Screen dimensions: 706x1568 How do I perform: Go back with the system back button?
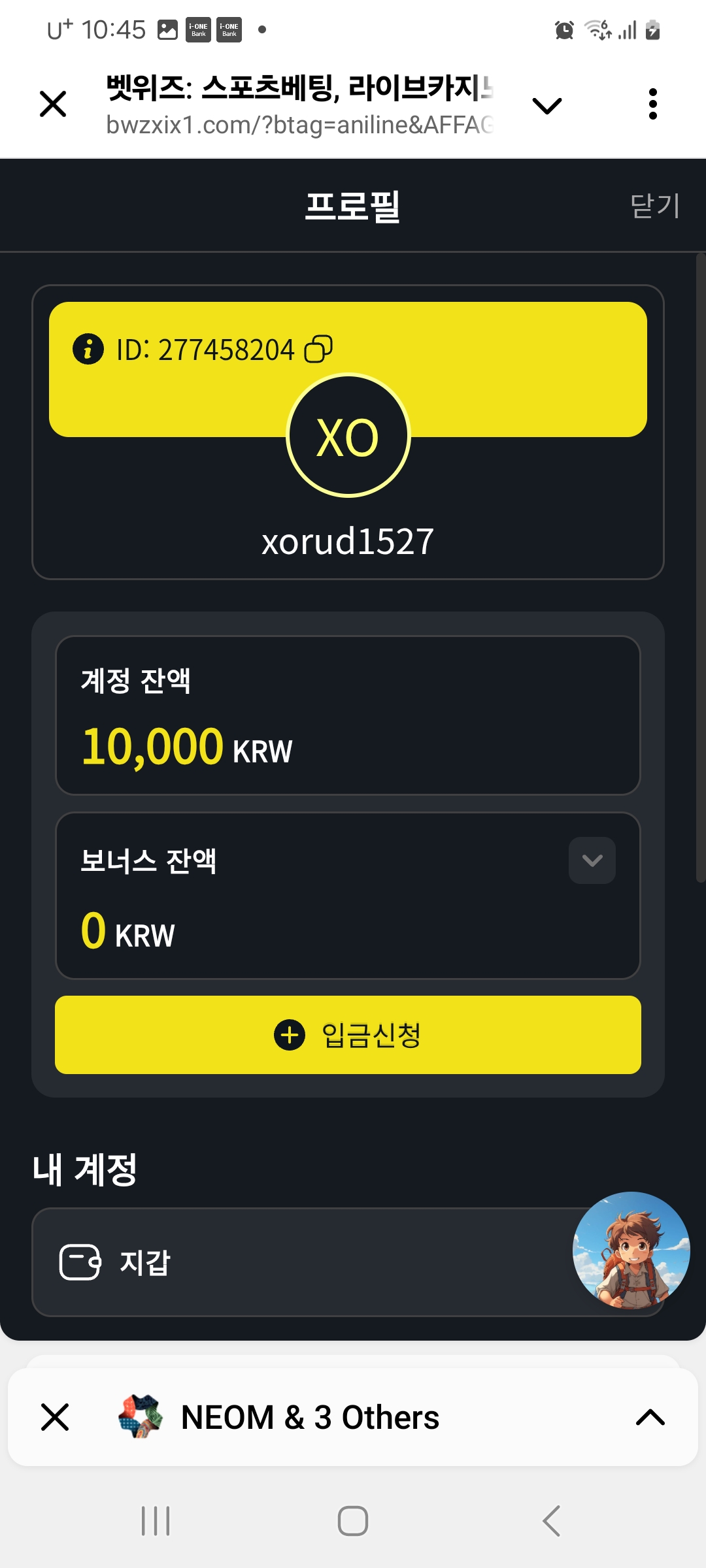point(551,1521)
